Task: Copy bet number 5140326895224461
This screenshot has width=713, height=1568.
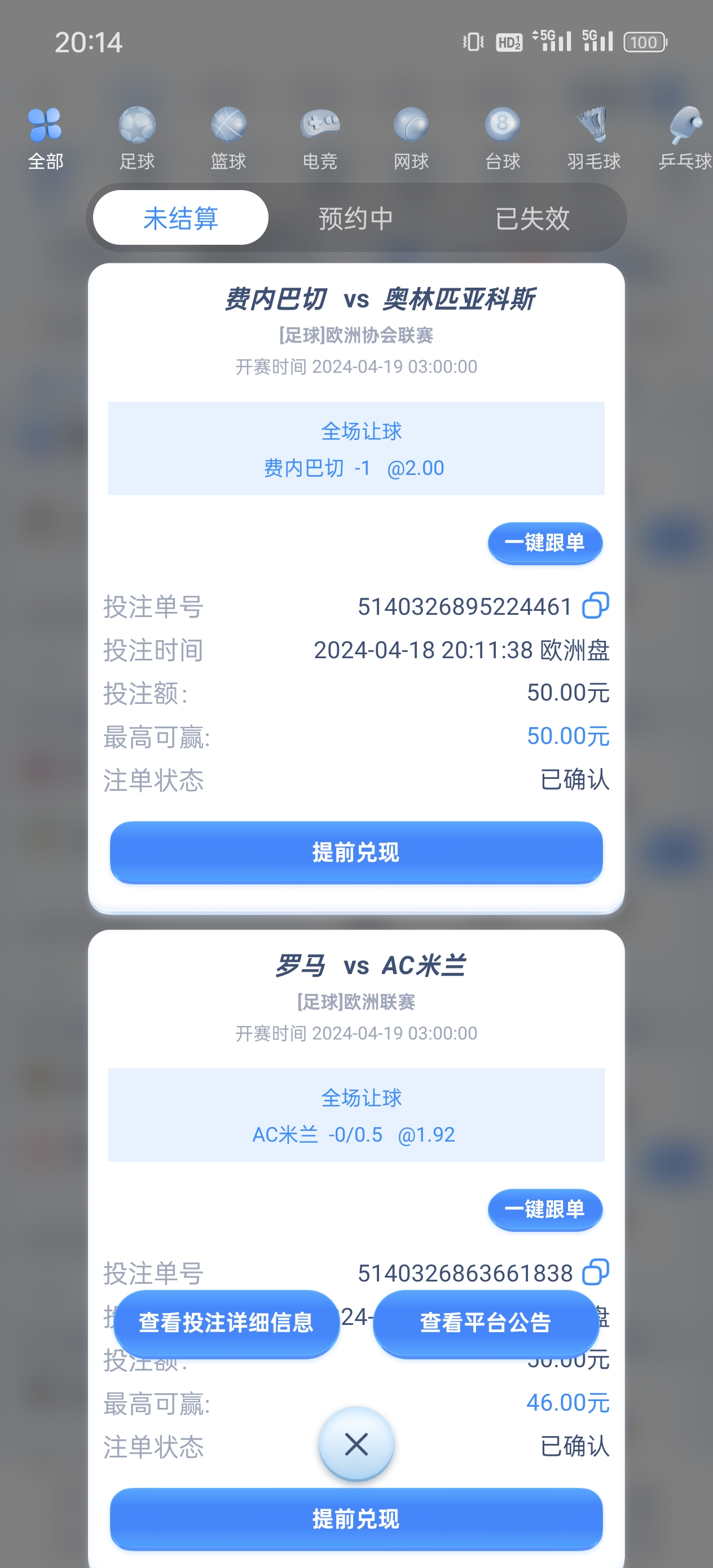Action: click(x=596, y=606)
